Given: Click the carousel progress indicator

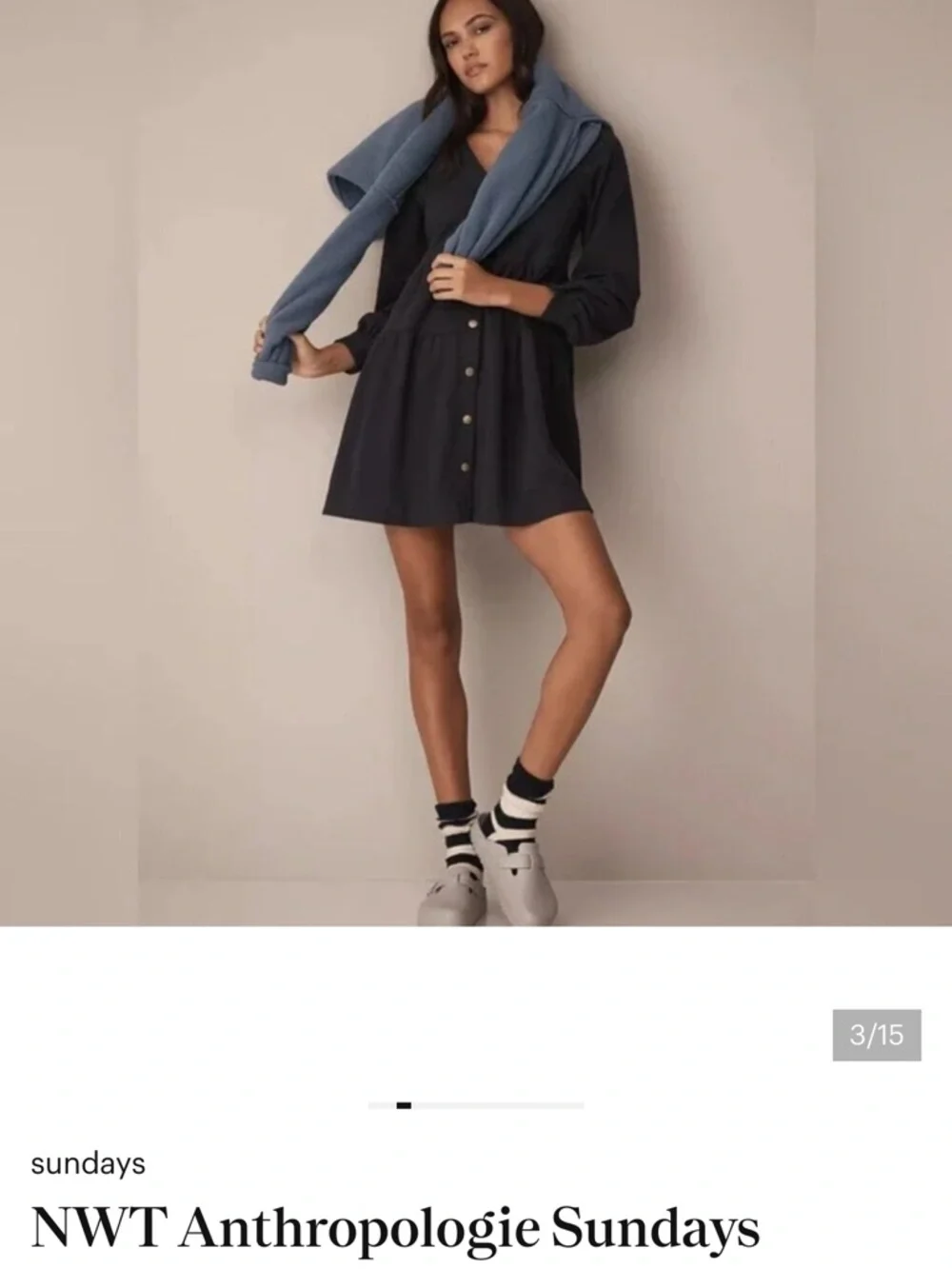Looking at the screenshot, I should tap(476, 1106).
